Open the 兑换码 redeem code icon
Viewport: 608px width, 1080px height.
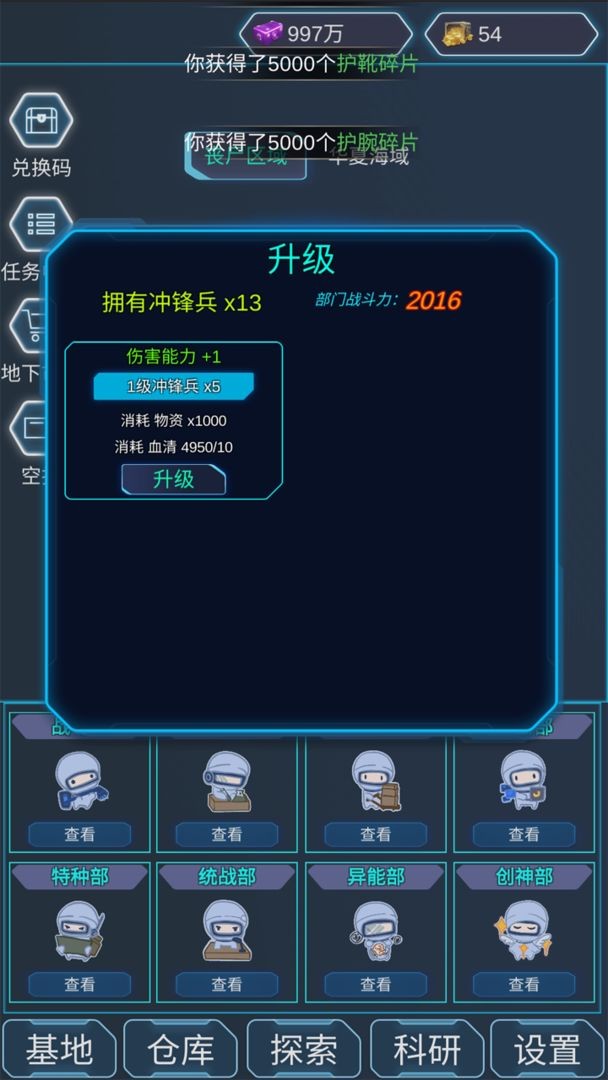pos(41,121)
